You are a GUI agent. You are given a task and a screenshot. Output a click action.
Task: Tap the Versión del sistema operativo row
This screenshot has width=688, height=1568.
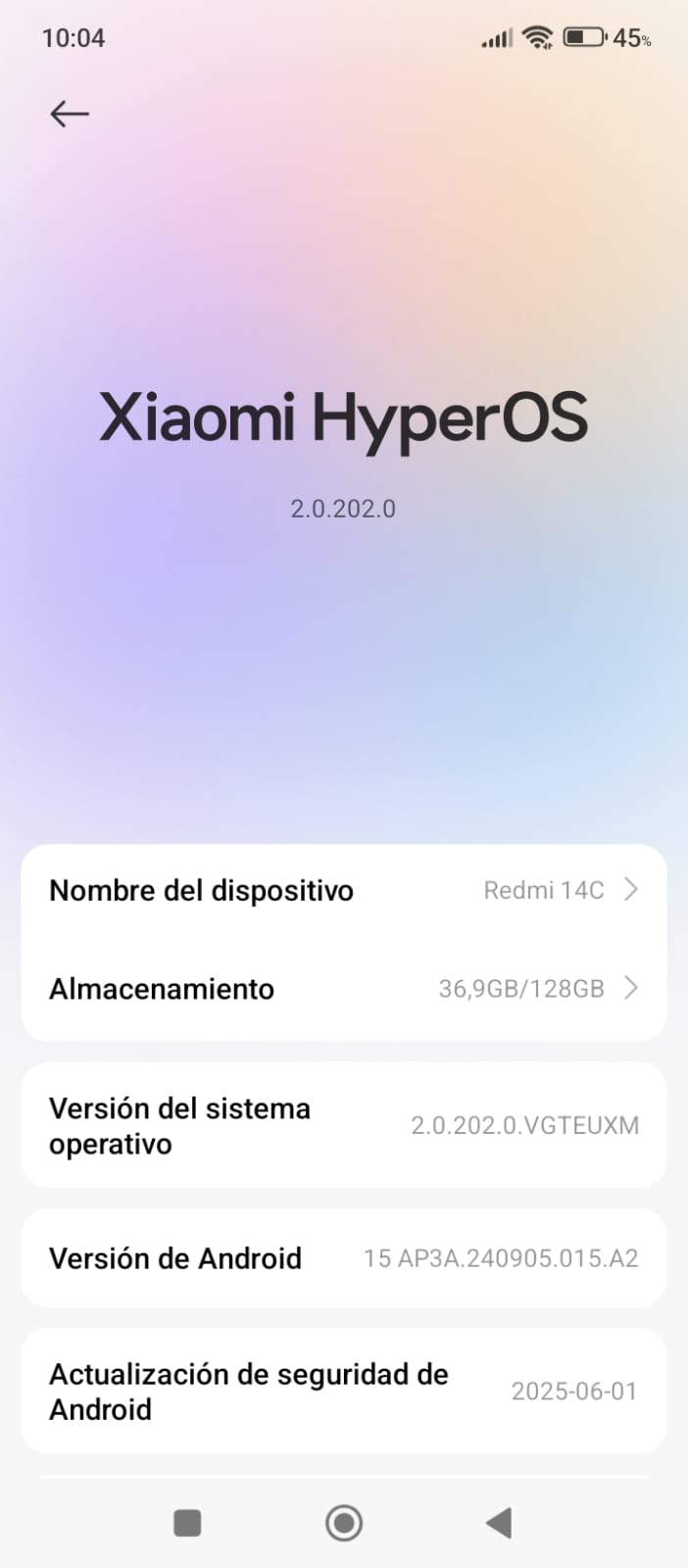[343, 1126]
